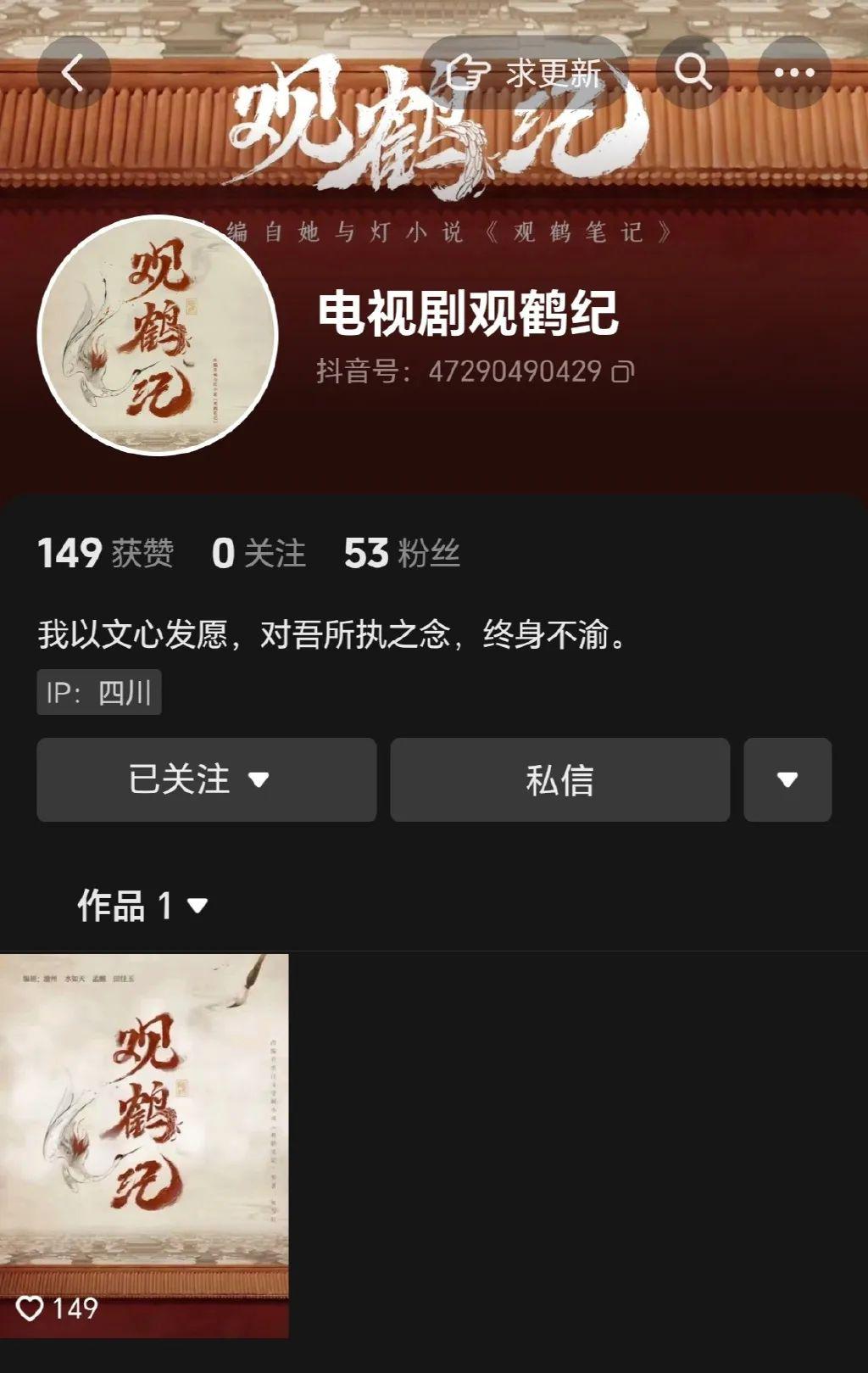Open the 粉丝 followers list
Screen dimensions: 868x1373
(402, 553)
